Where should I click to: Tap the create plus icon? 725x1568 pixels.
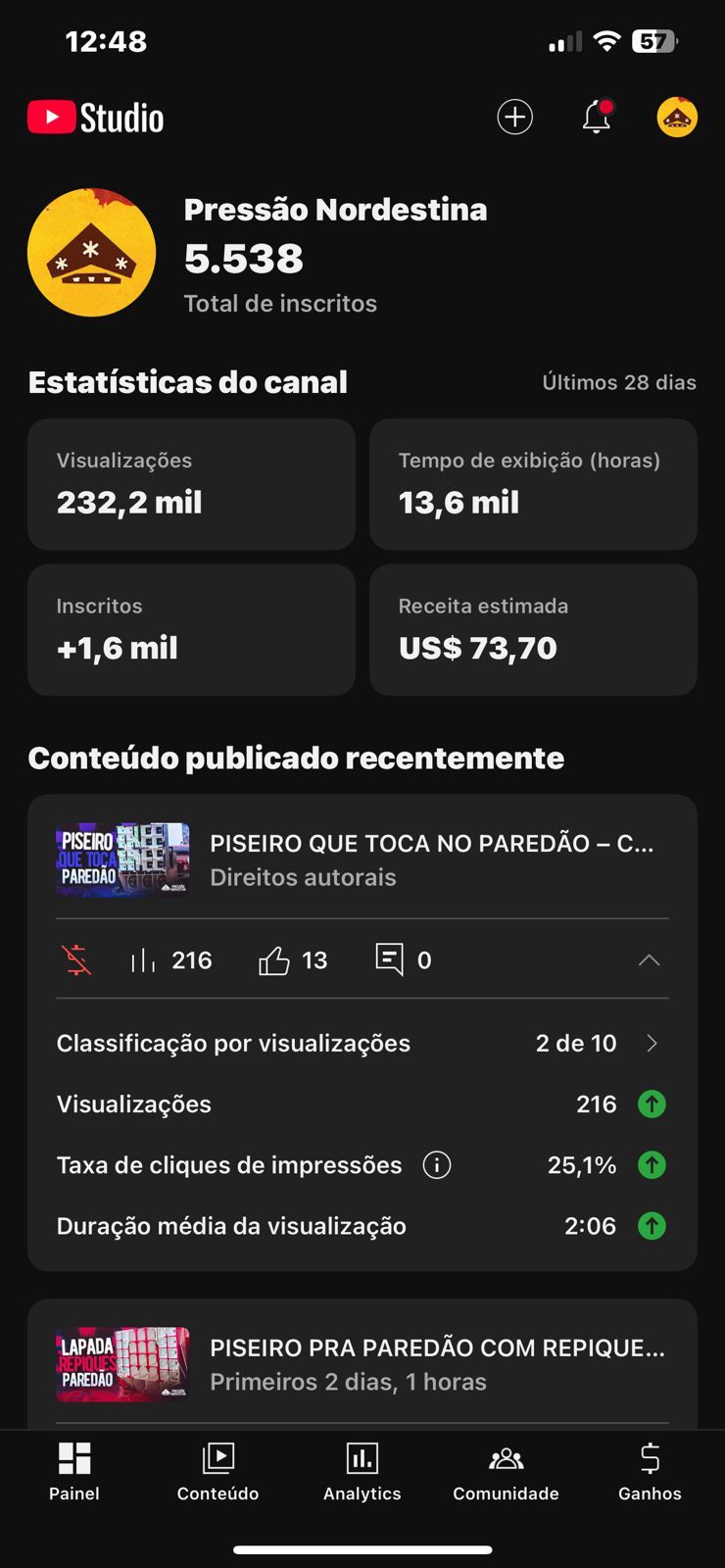pyautogui.click(x=514, y=118)
